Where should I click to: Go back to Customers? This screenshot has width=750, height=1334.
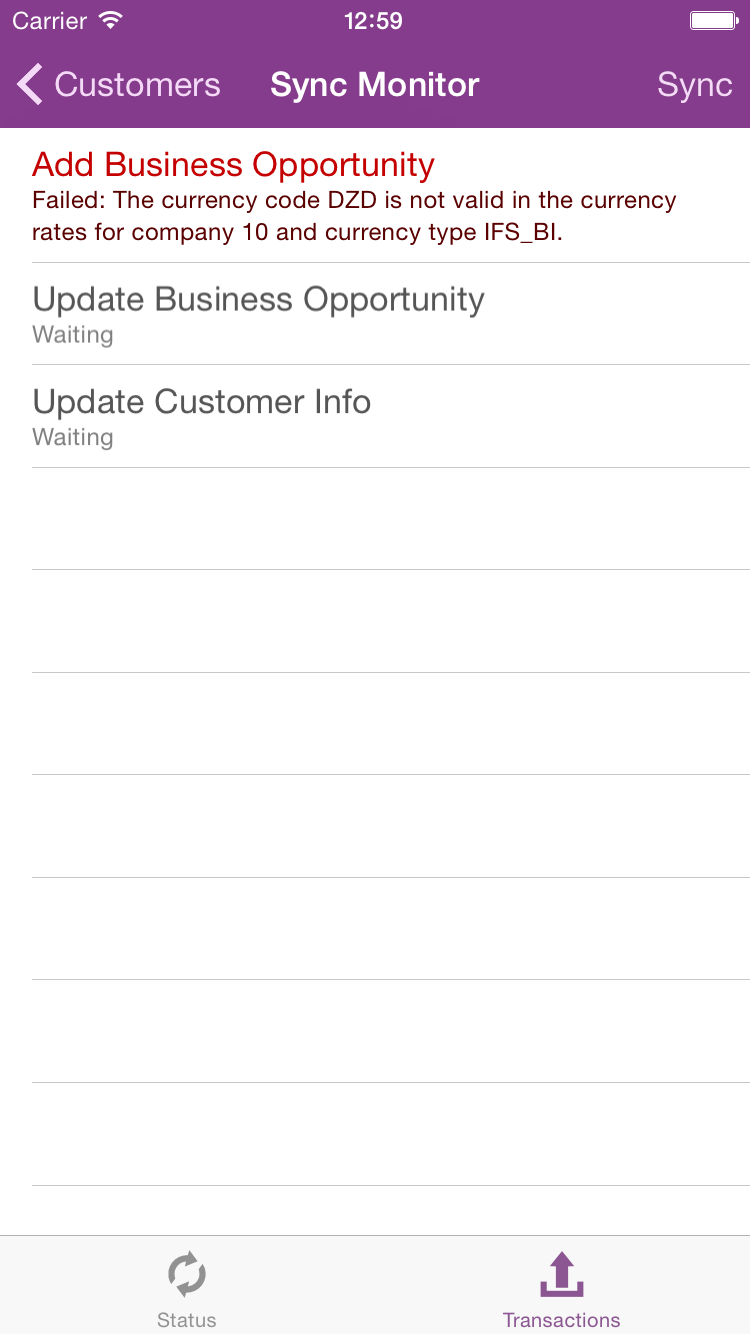coord(118,85)
